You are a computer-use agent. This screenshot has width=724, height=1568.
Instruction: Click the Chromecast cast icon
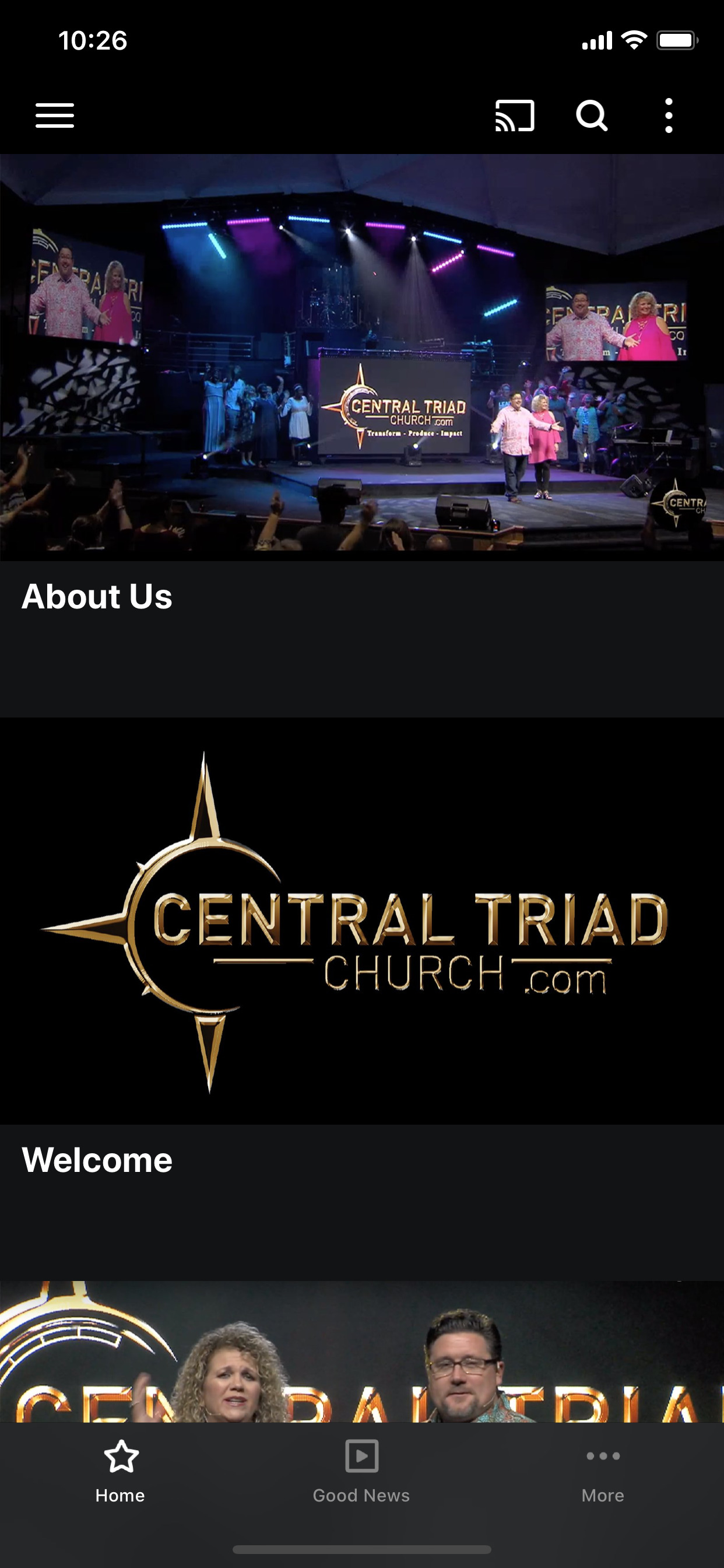(x=513, y=115)
